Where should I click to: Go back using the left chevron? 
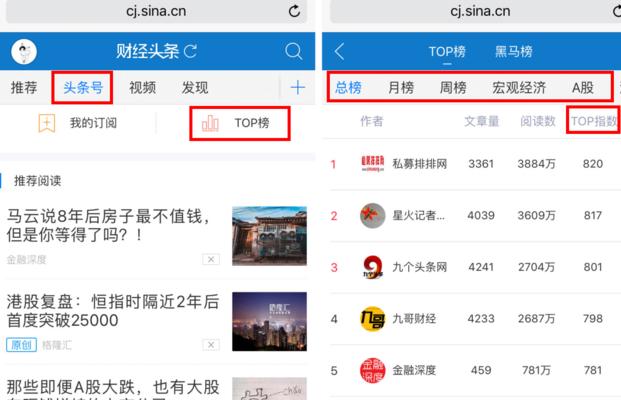click(340, 51)
